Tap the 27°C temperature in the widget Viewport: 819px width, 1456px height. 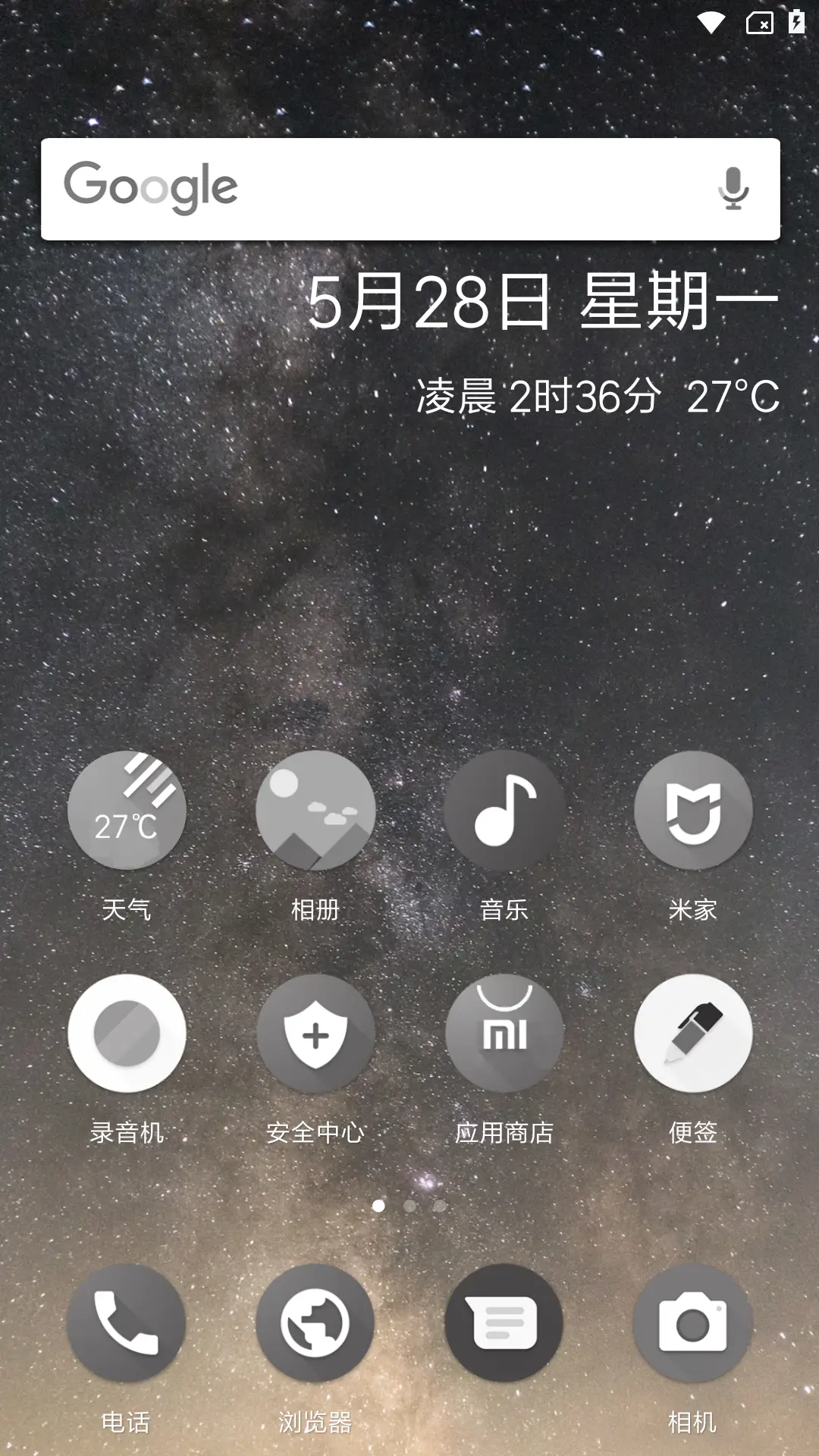click(x=732, y=397)
